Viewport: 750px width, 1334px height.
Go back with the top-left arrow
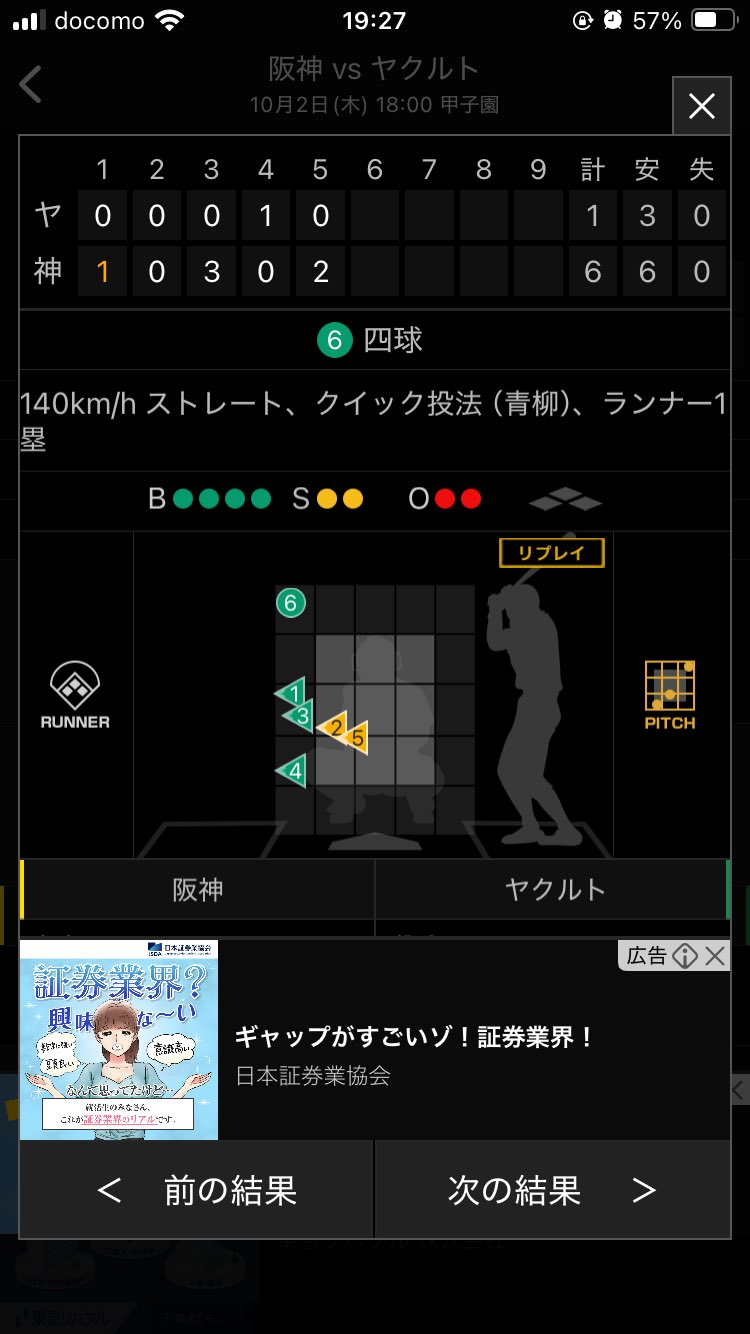32,85
